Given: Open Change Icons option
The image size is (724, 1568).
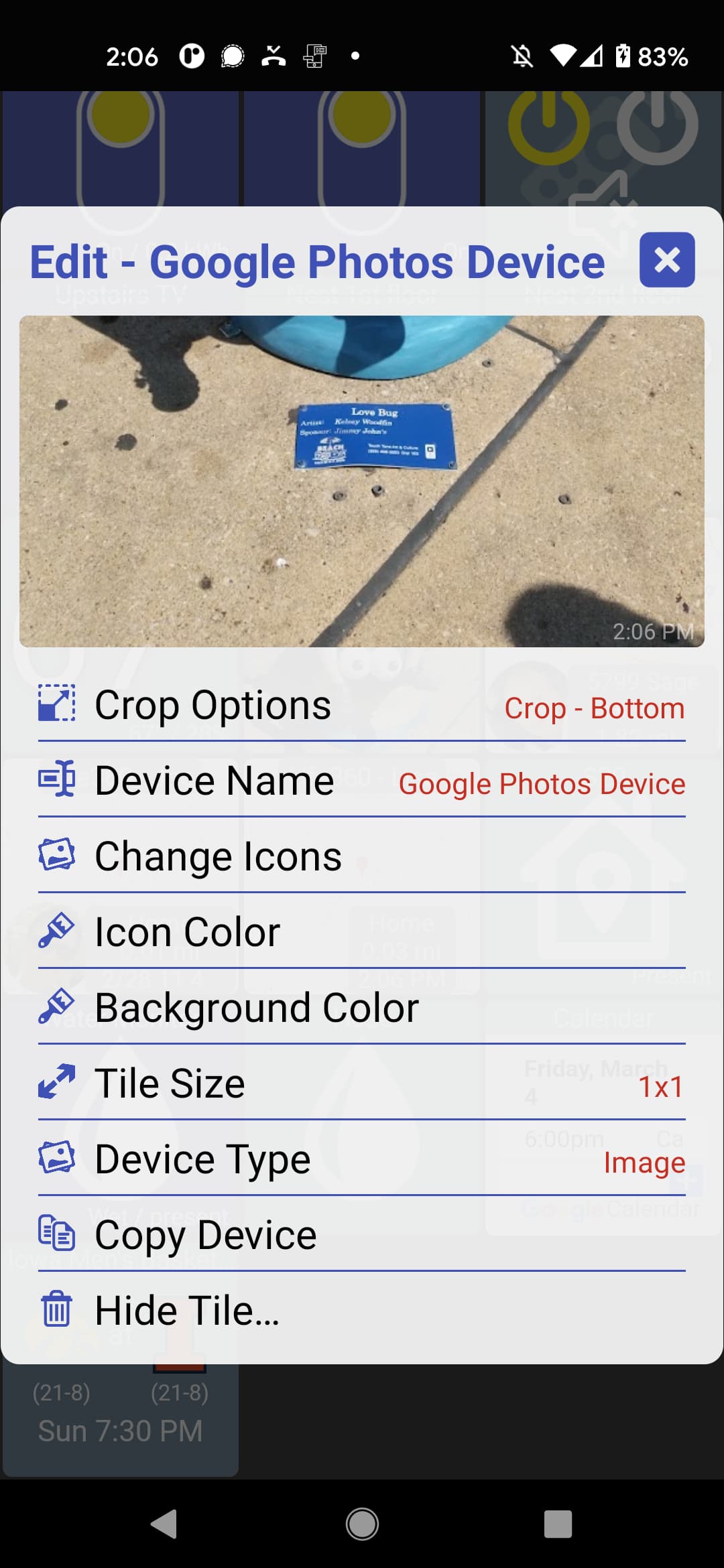Looking at the screenshot, I should click(362, 856).
